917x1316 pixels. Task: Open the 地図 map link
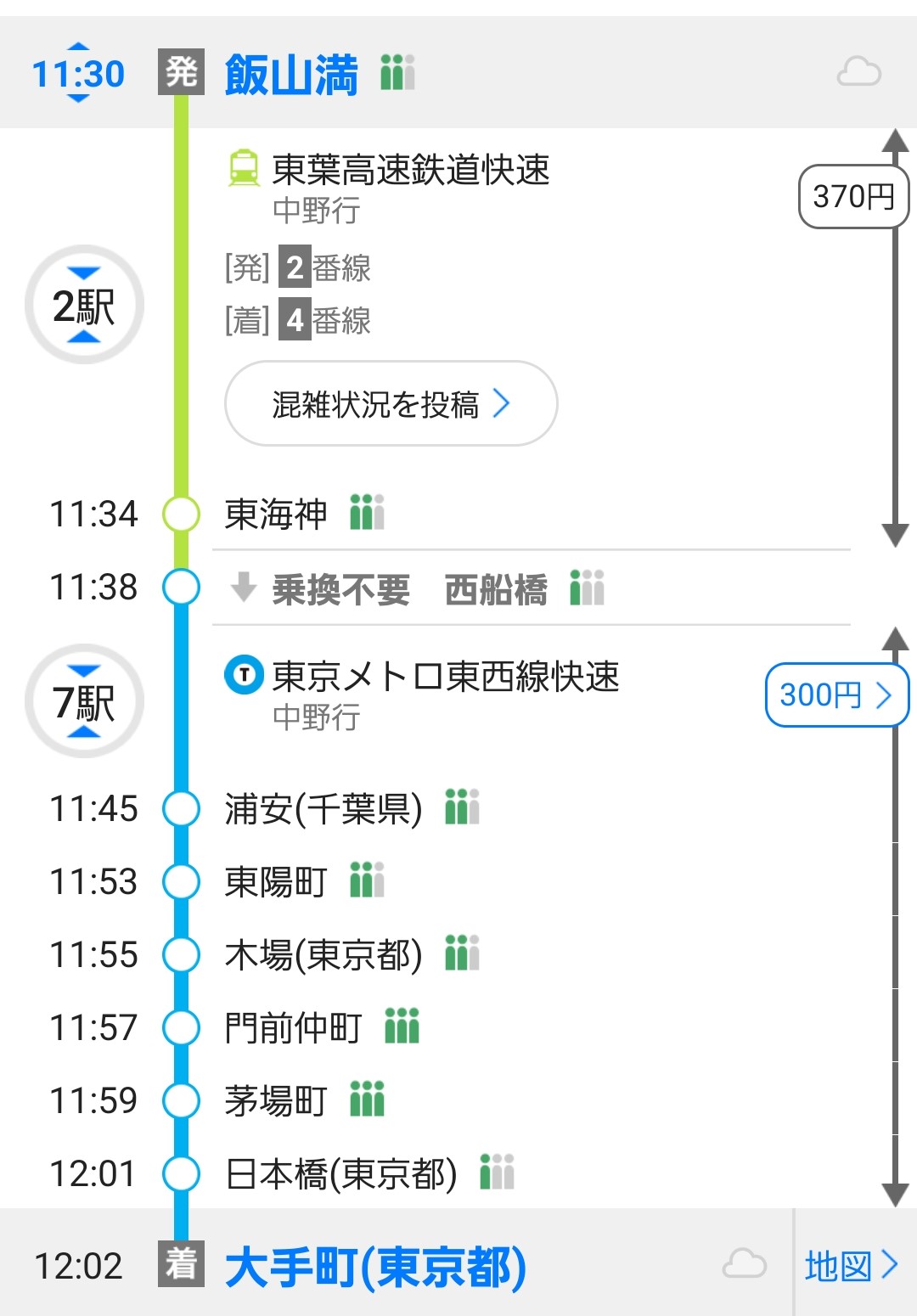click(851, 1265)
